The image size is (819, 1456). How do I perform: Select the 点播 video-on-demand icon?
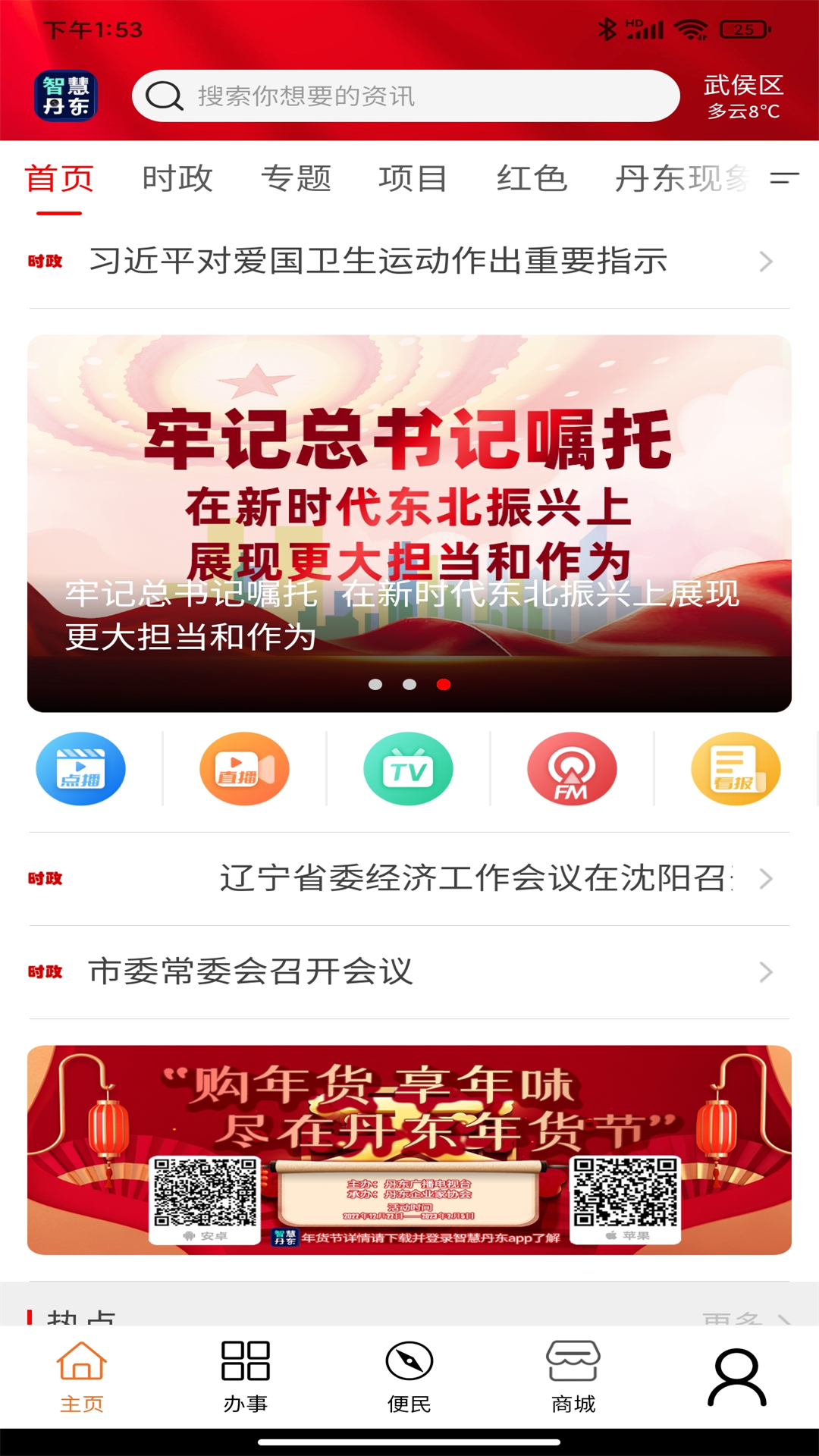click(81, 768)
